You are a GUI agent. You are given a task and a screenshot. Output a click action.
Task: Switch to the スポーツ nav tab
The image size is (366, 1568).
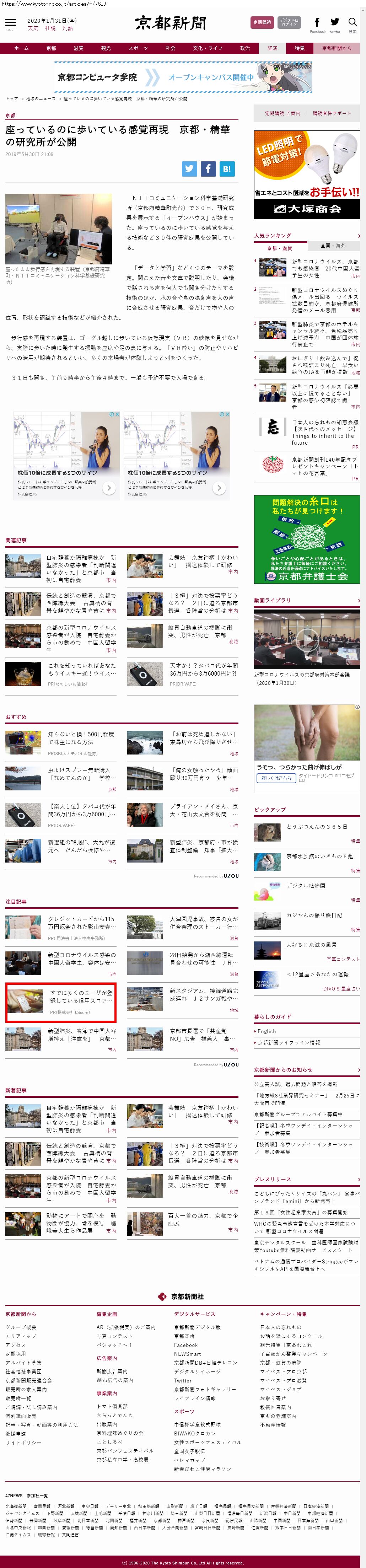pyautogui.click(x=138, y=48)
